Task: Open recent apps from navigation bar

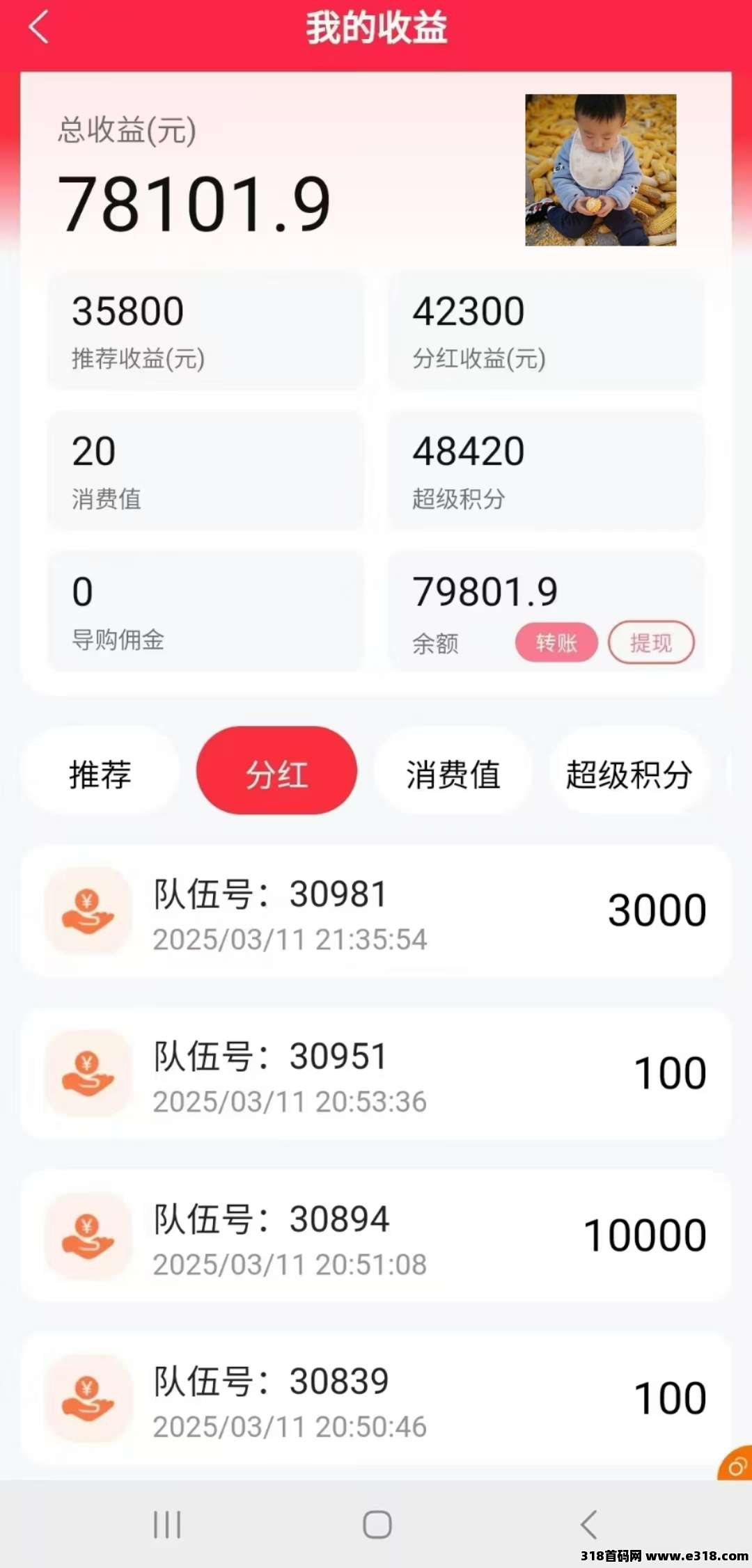Action: (167, 1524)
